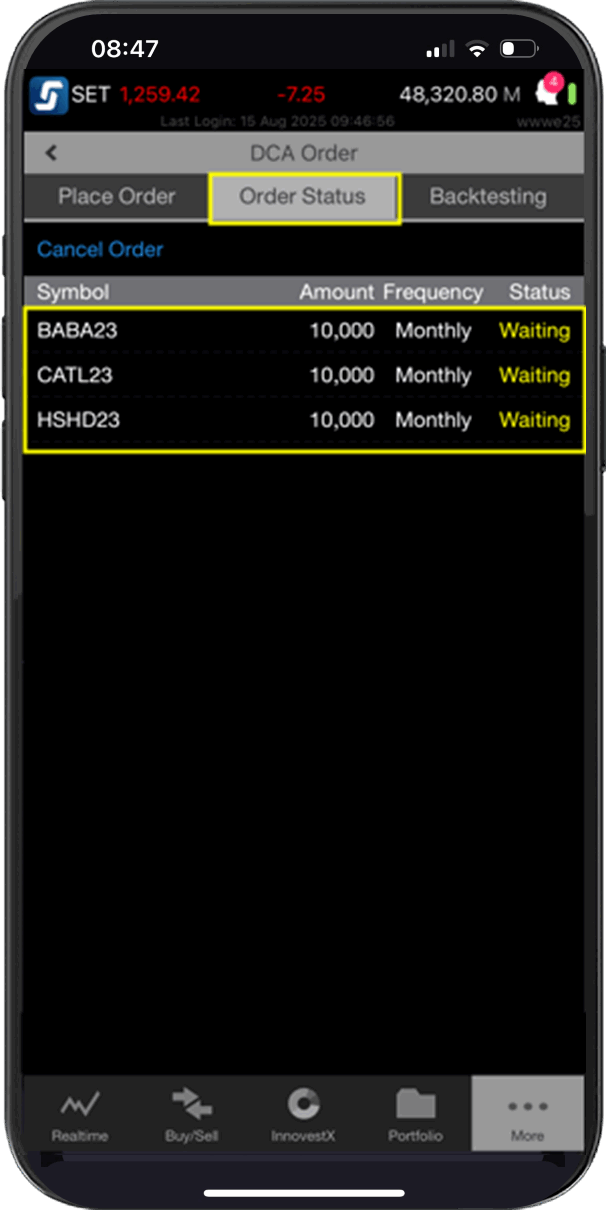Switch to InnovestX in bottom bar
Image resolution: width=606 pixels, height=1210 pixels.
click(x=303, y=1114)
